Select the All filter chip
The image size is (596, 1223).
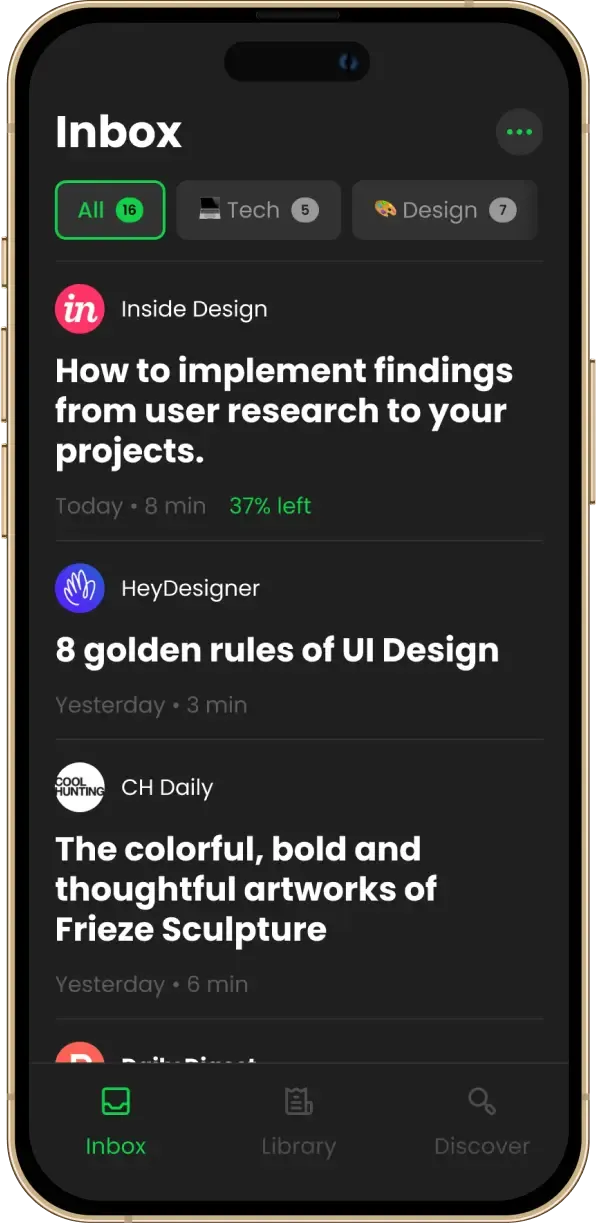[110, 210]
